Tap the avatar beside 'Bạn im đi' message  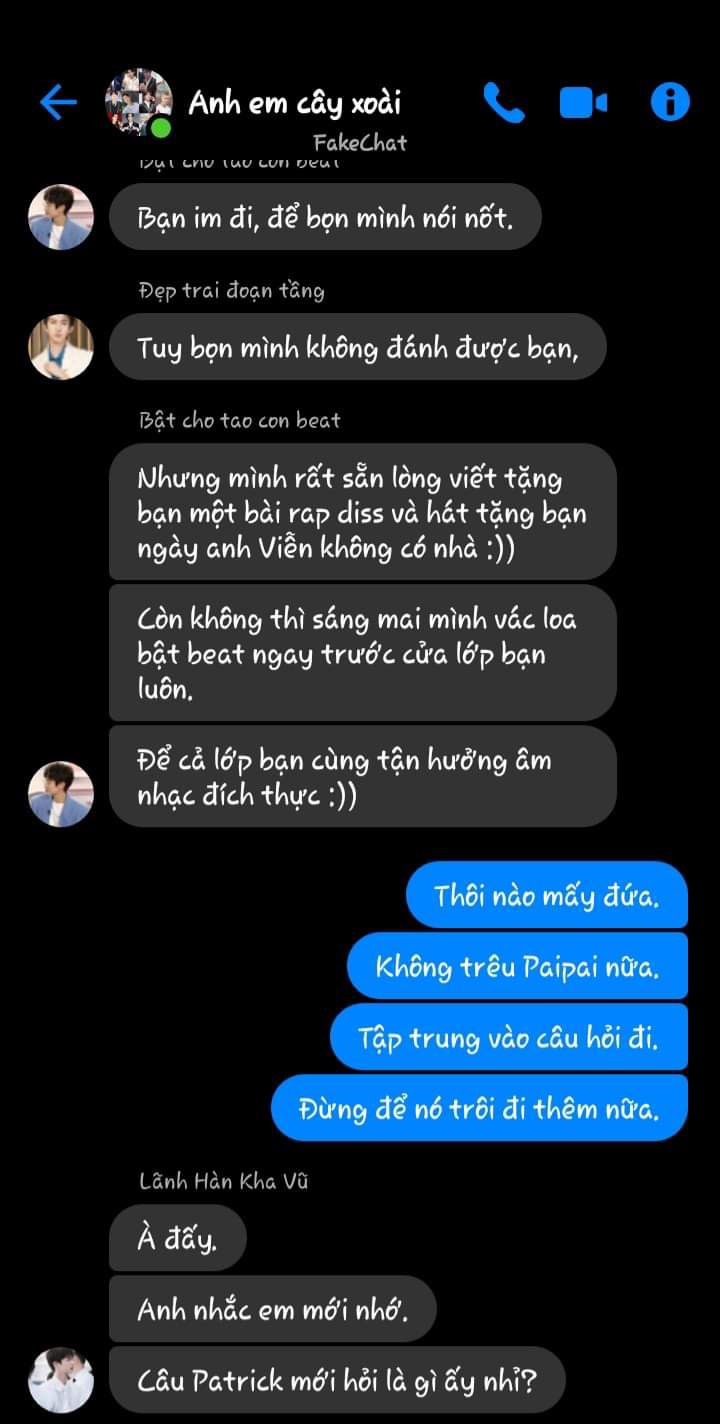tap(60, 216)
